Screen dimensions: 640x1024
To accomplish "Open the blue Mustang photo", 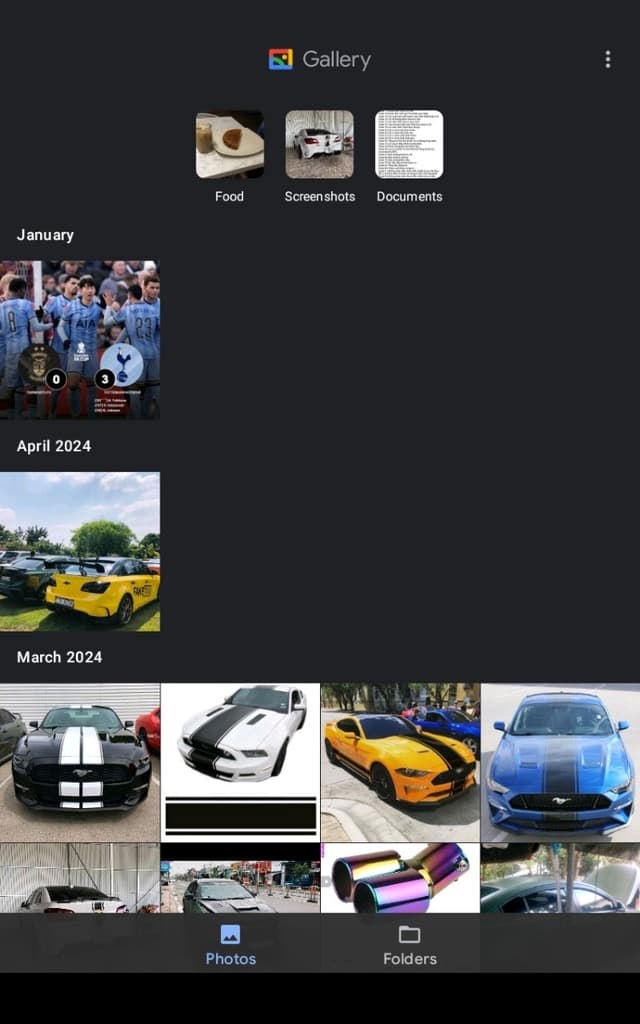I will coord(560,762).
